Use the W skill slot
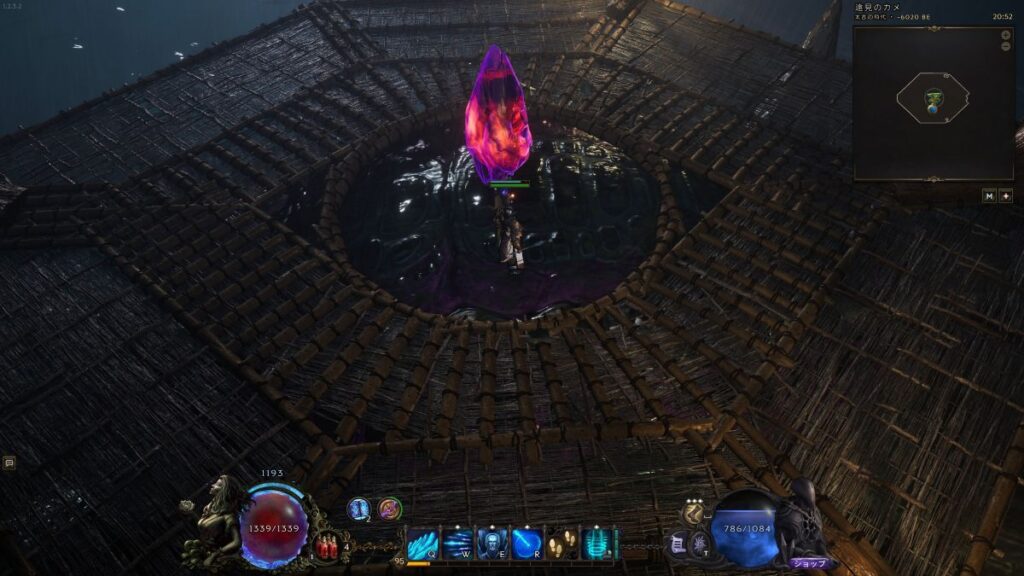The height and width of the screenshot is (576, 1024). (458, 544)
